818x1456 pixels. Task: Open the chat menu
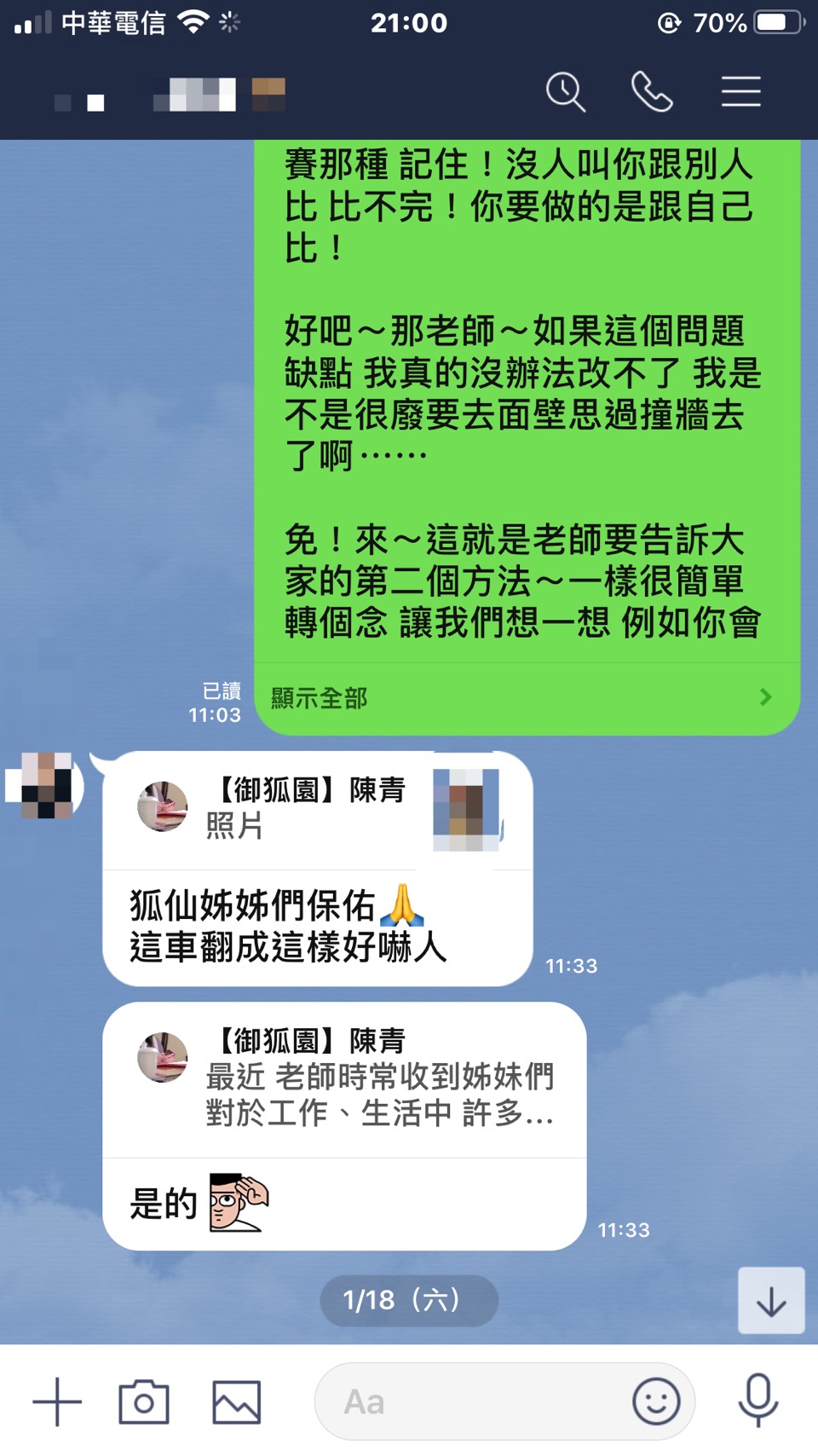[740, 92]
